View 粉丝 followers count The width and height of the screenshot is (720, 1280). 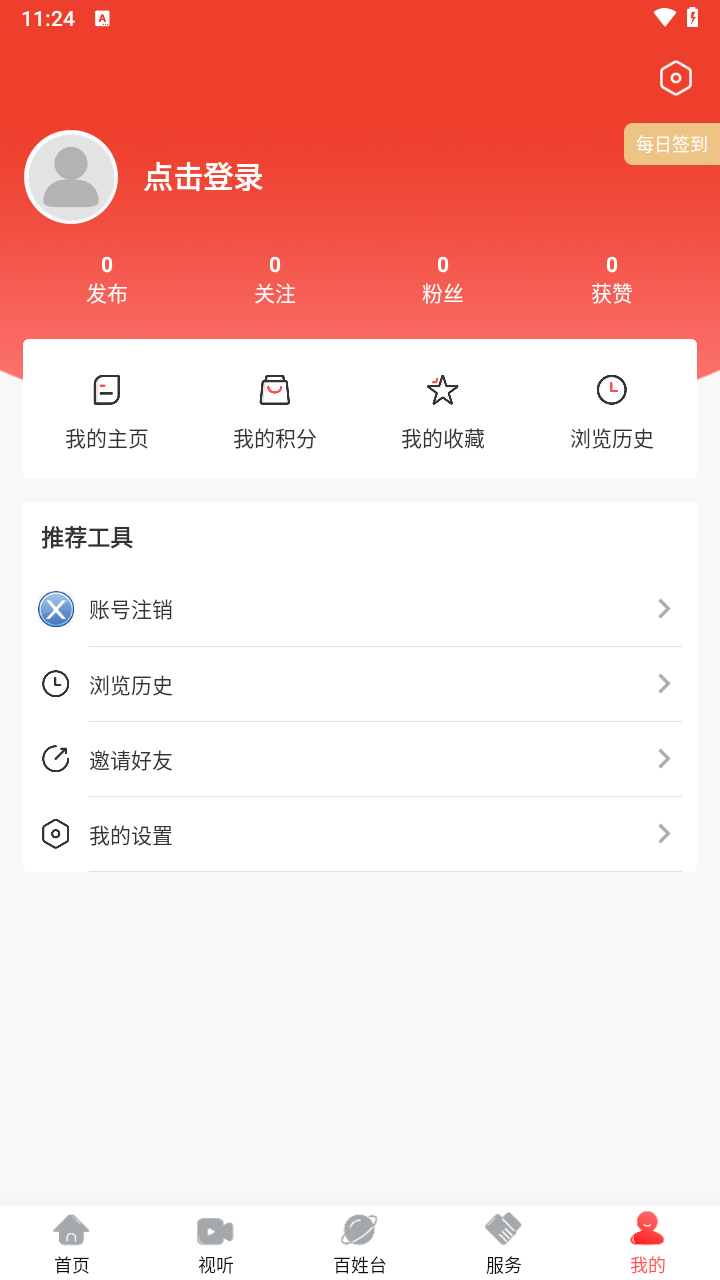pos(443,279)
